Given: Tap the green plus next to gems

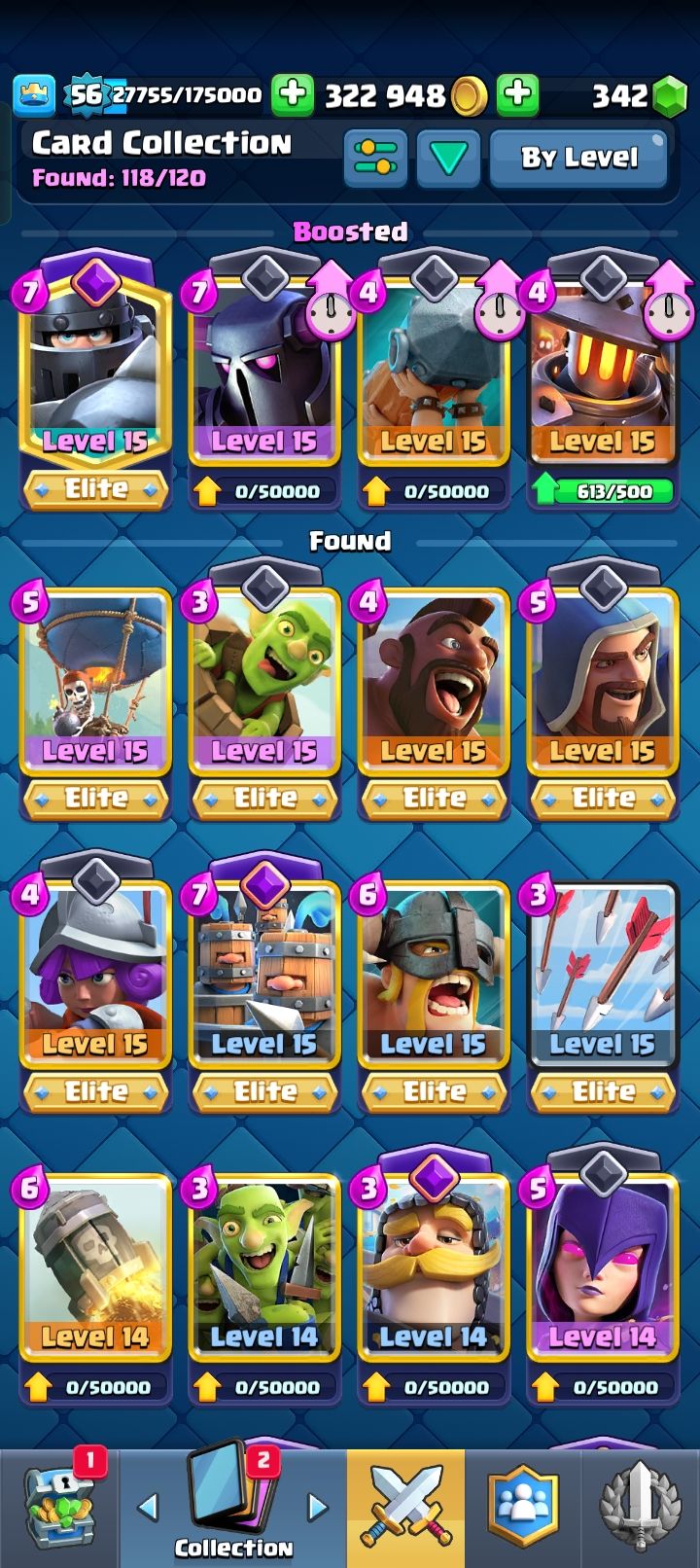Looking at the screenshot, I should click(x=517, y=94).
